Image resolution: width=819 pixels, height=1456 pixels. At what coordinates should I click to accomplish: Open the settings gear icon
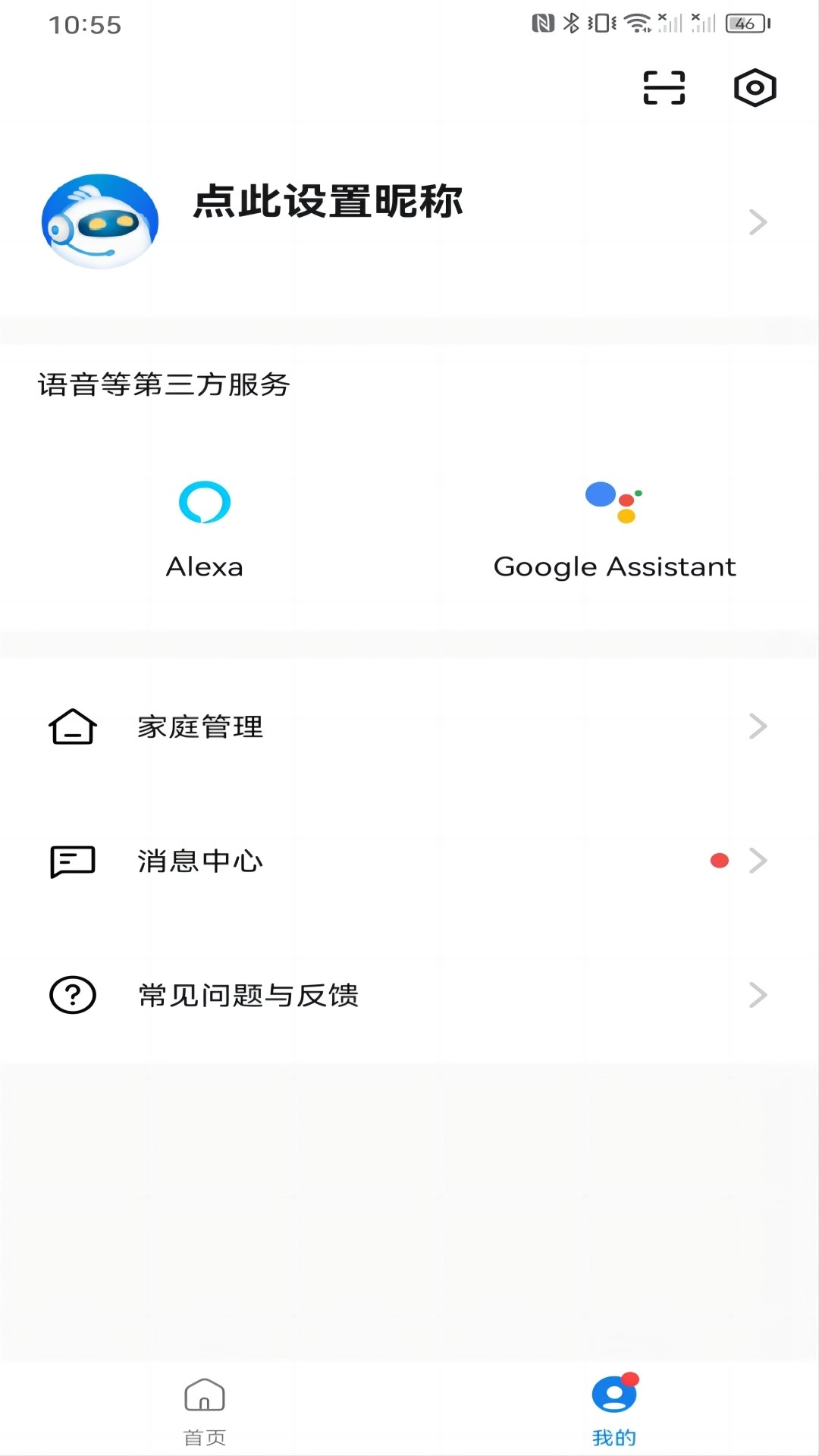[x=755, y=88]
